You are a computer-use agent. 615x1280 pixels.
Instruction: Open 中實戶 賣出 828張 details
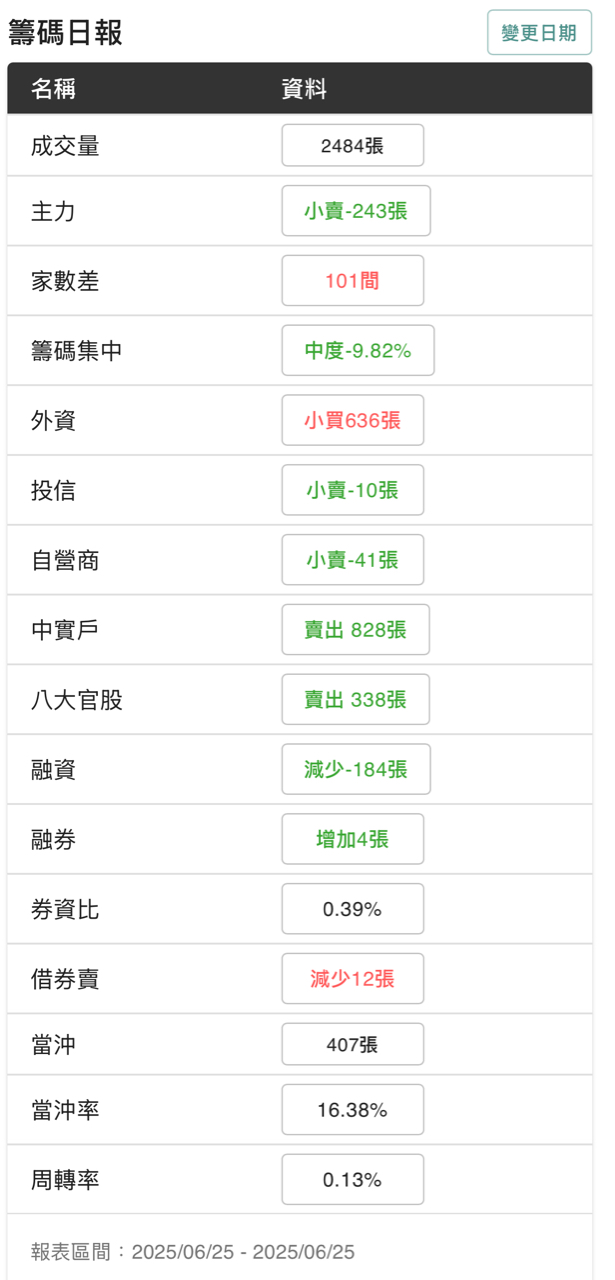point(356,630)
